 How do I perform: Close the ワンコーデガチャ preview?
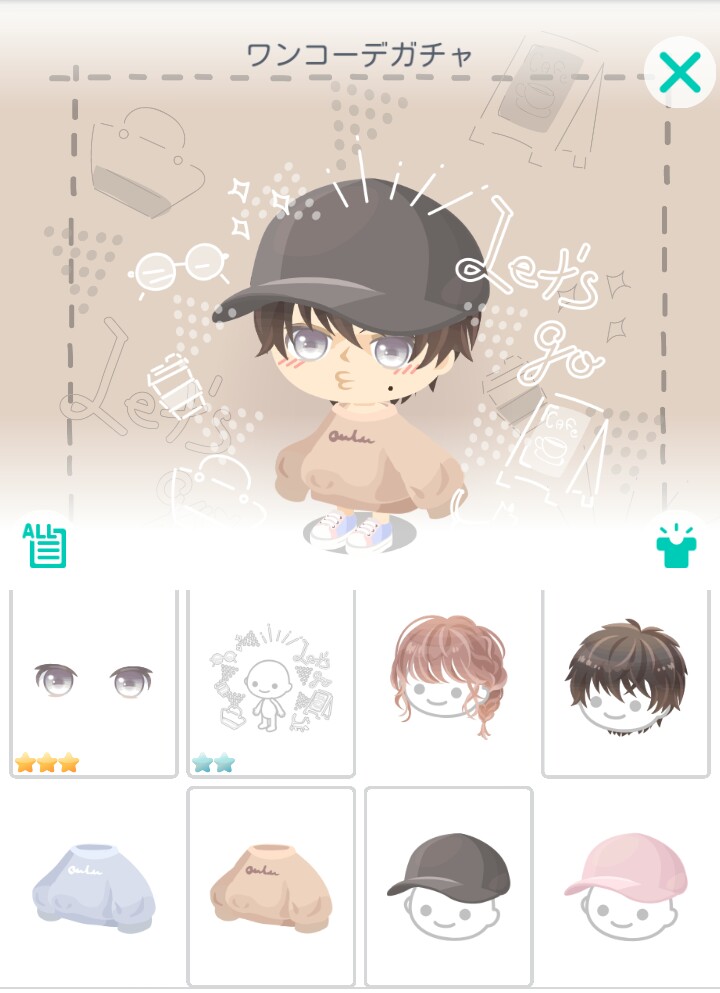679,72
